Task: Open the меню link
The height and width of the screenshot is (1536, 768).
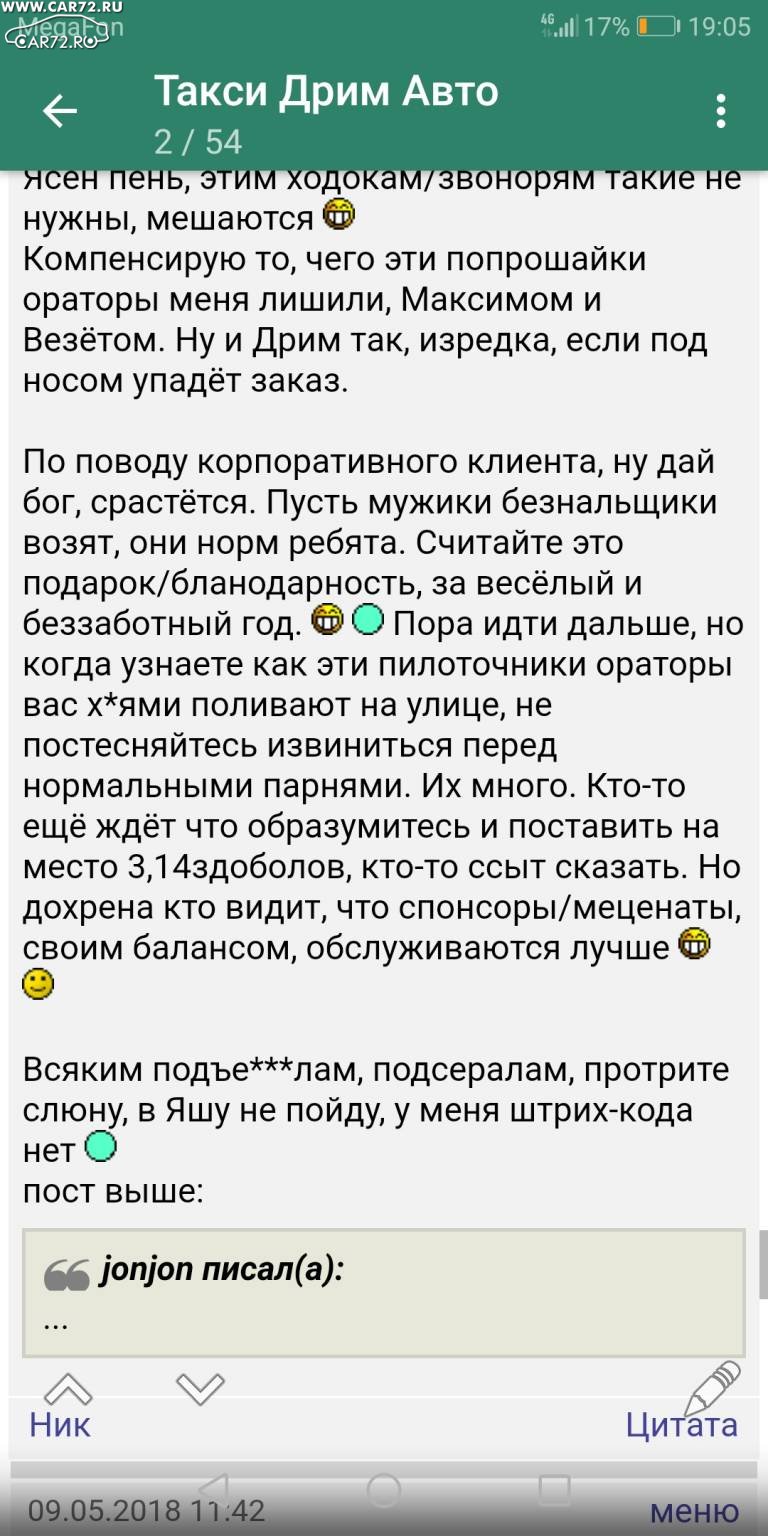Action: [x=695, y=1511]
